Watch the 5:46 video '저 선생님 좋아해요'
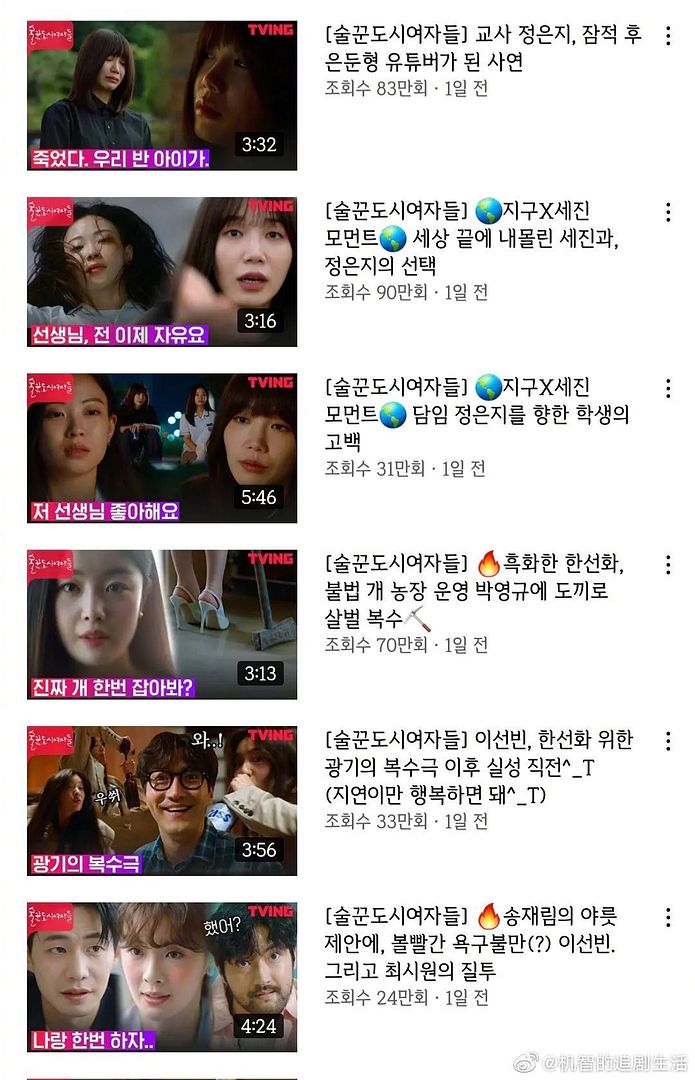The height and width of the screenshot is (1080, 695). tap(162, 448)
